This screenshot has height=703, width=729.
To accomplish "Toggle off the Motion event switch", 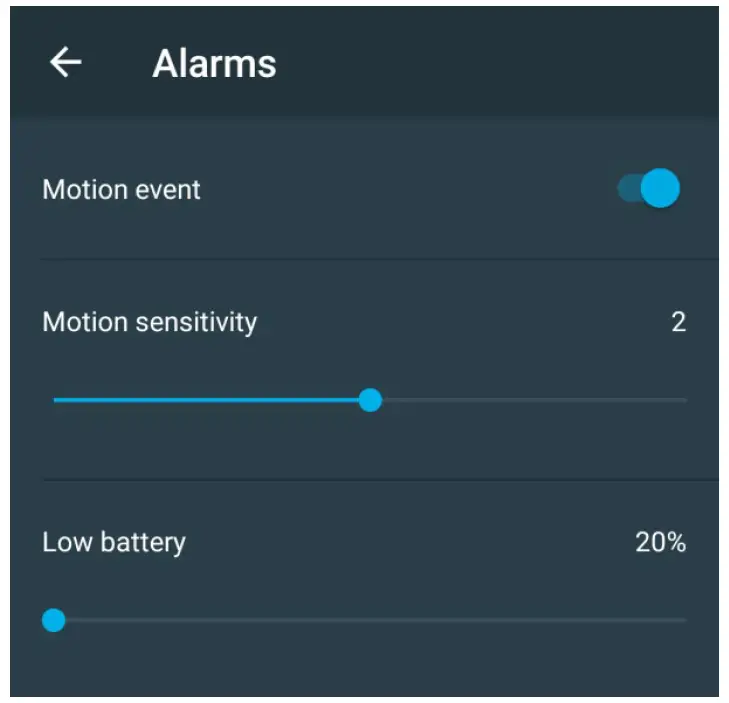I will click(x=649, y=188).
